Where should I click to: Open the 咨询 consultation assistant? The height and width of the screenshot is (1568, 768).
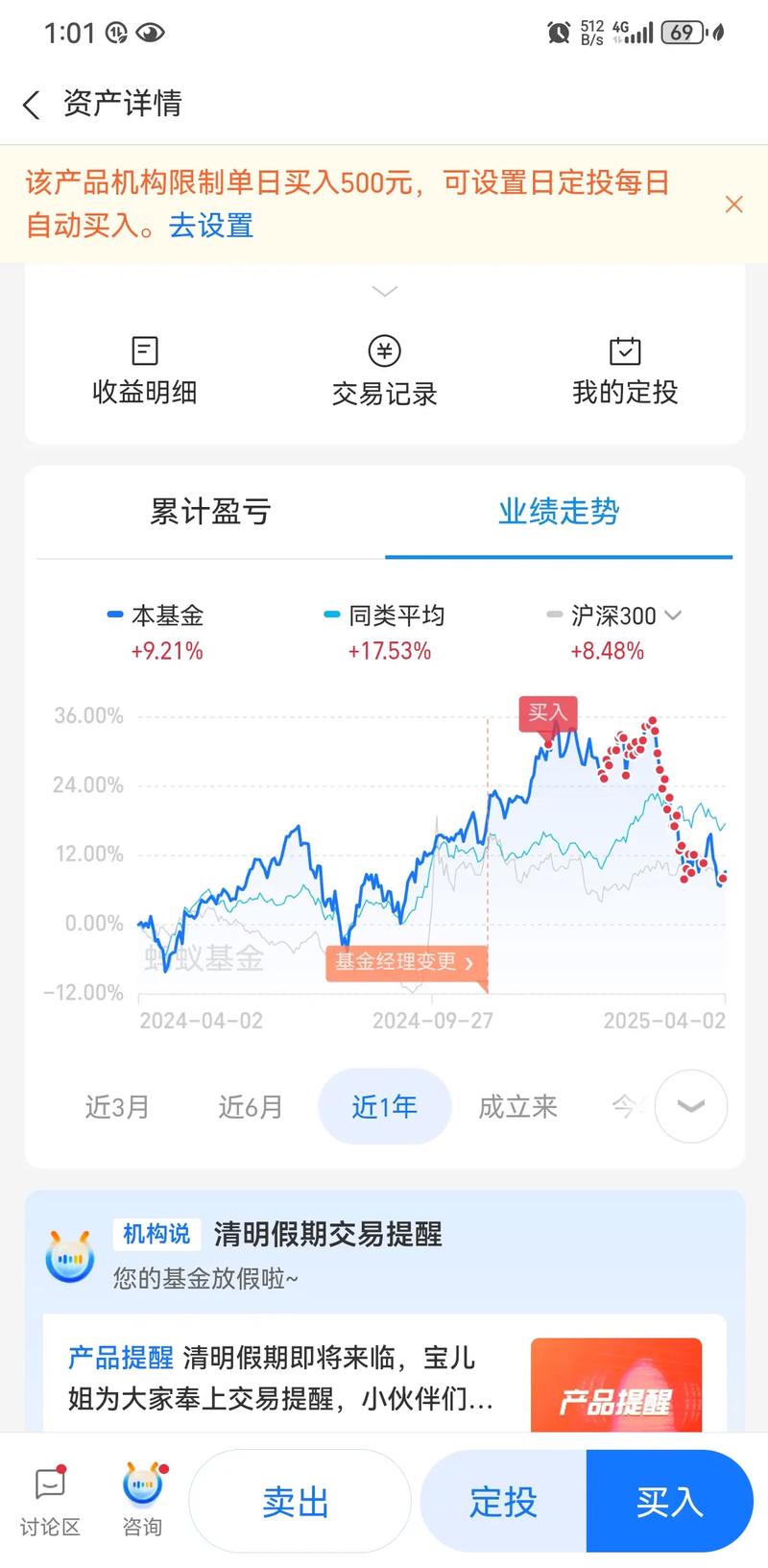click(x=142, y=1501)
